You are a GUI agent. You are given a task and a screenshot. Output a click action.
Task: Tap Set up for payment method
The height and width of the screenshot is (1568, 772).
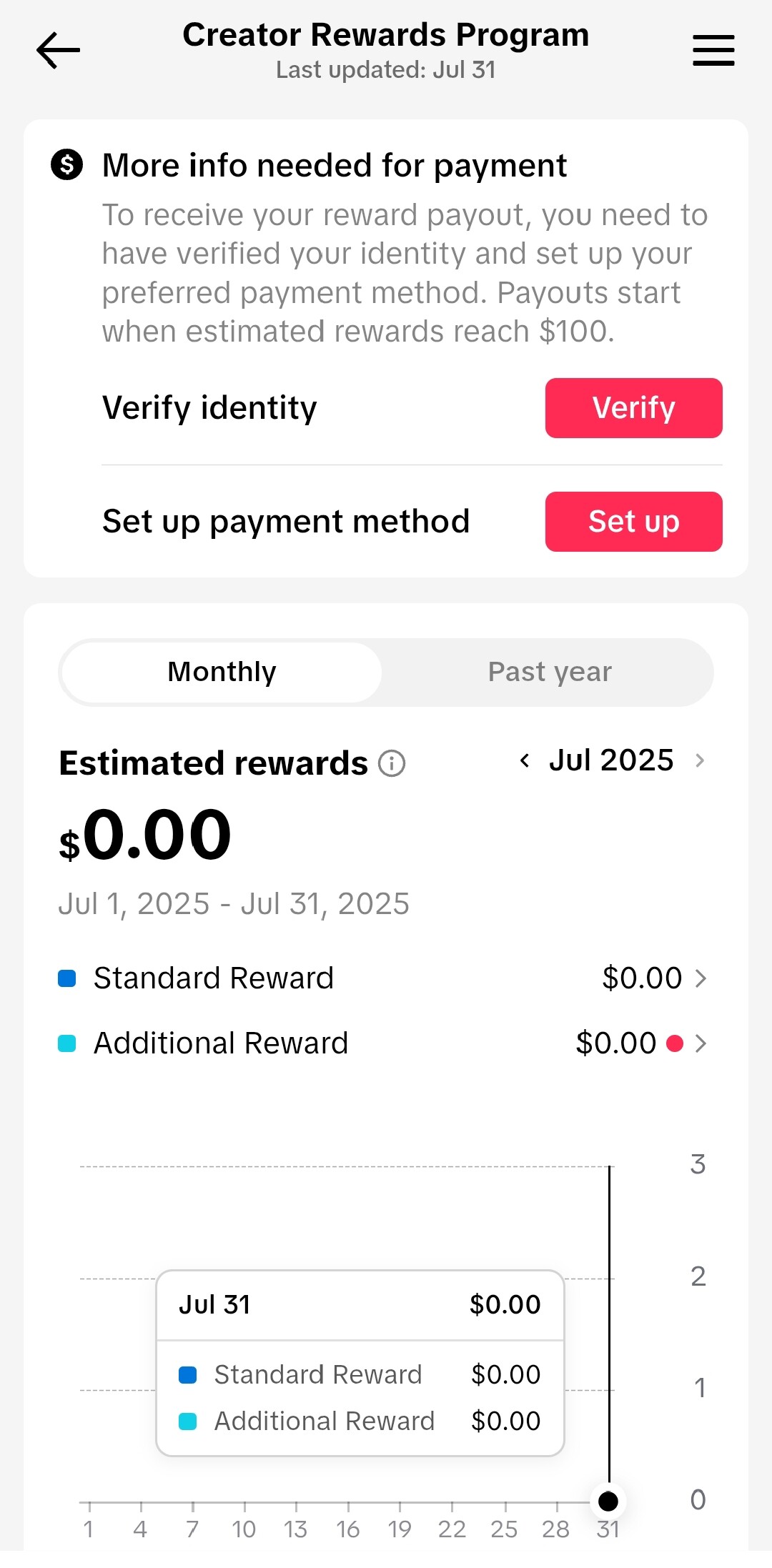click(x=633, y=522)
